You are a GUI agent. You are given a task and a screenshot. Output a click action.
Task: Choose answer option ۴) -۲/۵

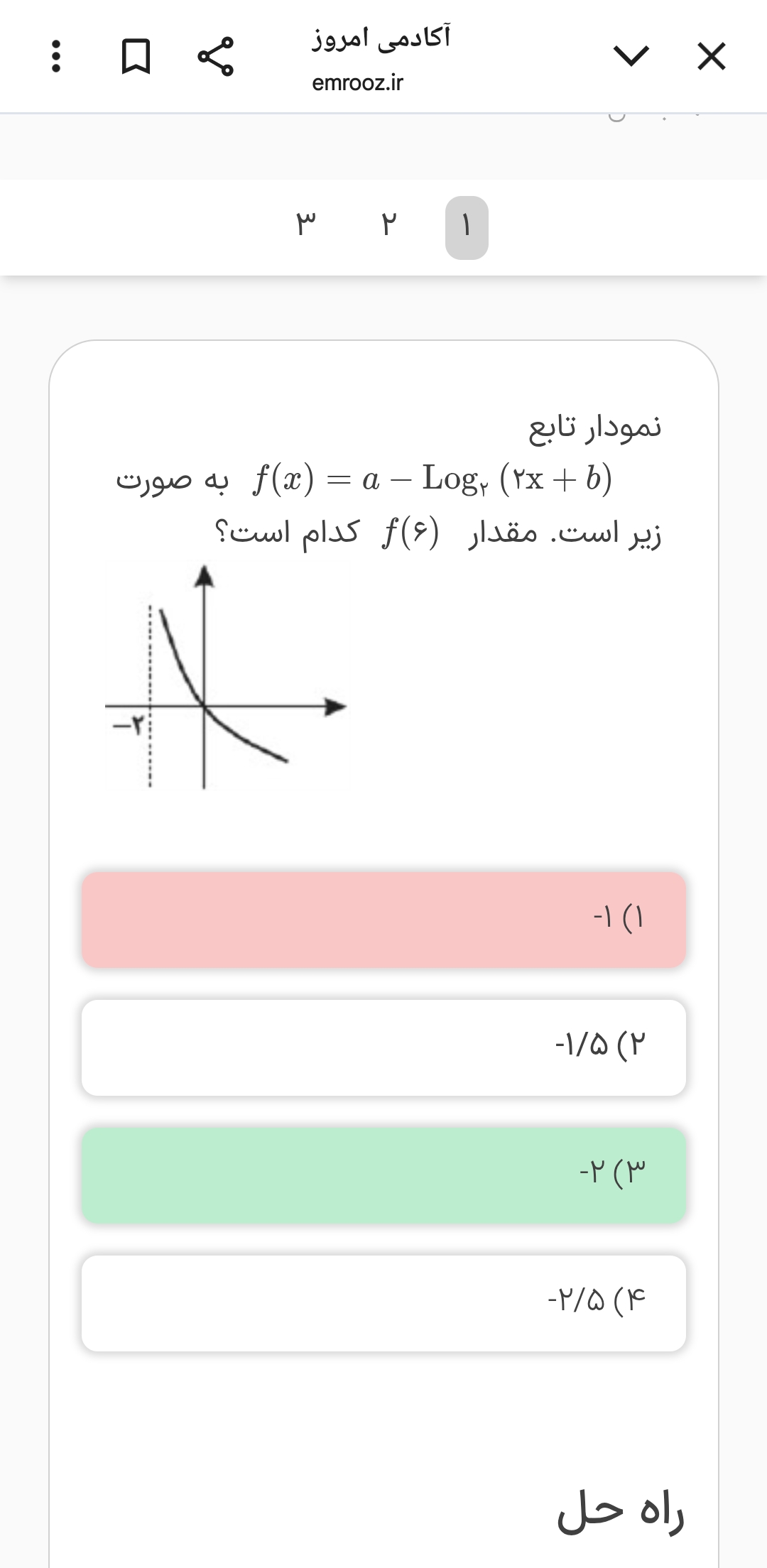383,1303
